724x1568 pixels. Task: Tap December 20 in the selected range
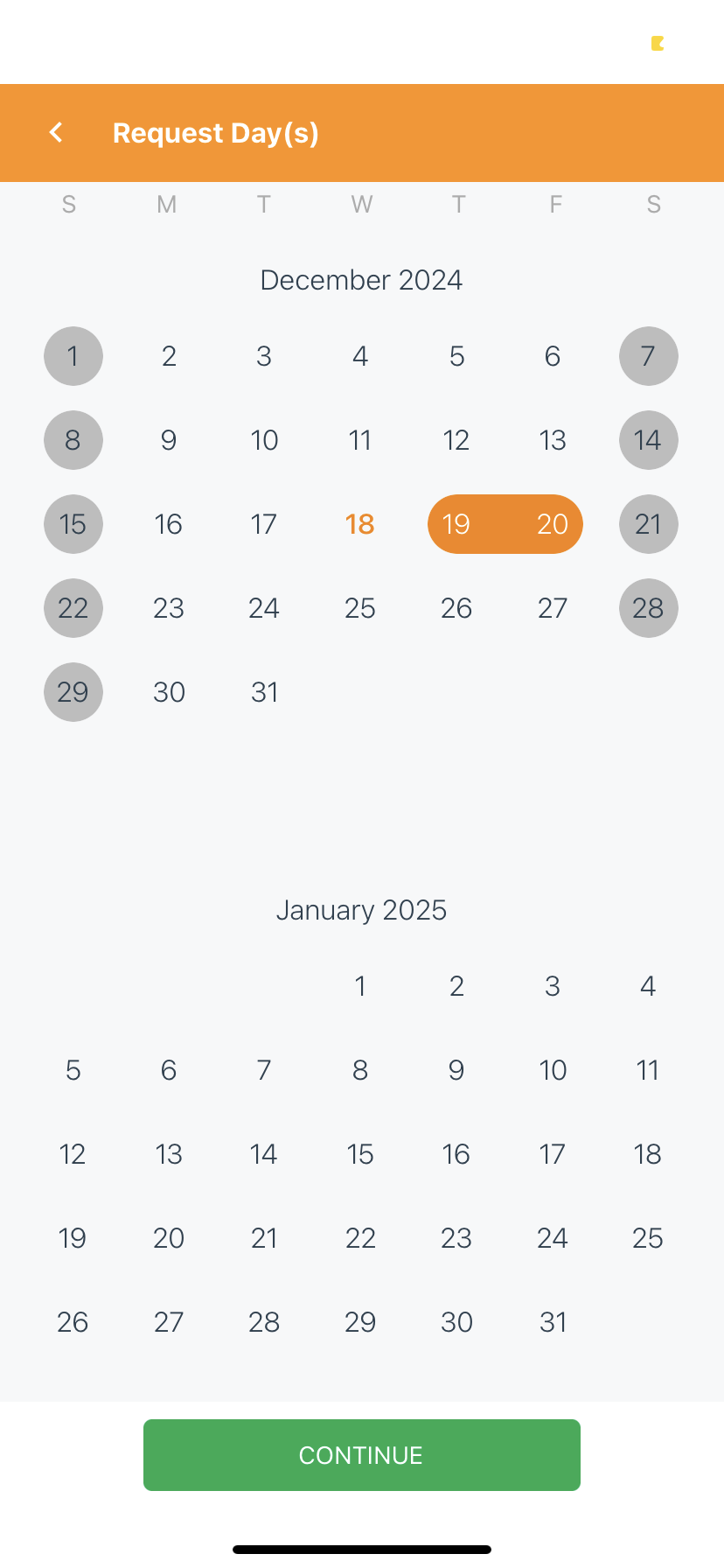(553, 524)
